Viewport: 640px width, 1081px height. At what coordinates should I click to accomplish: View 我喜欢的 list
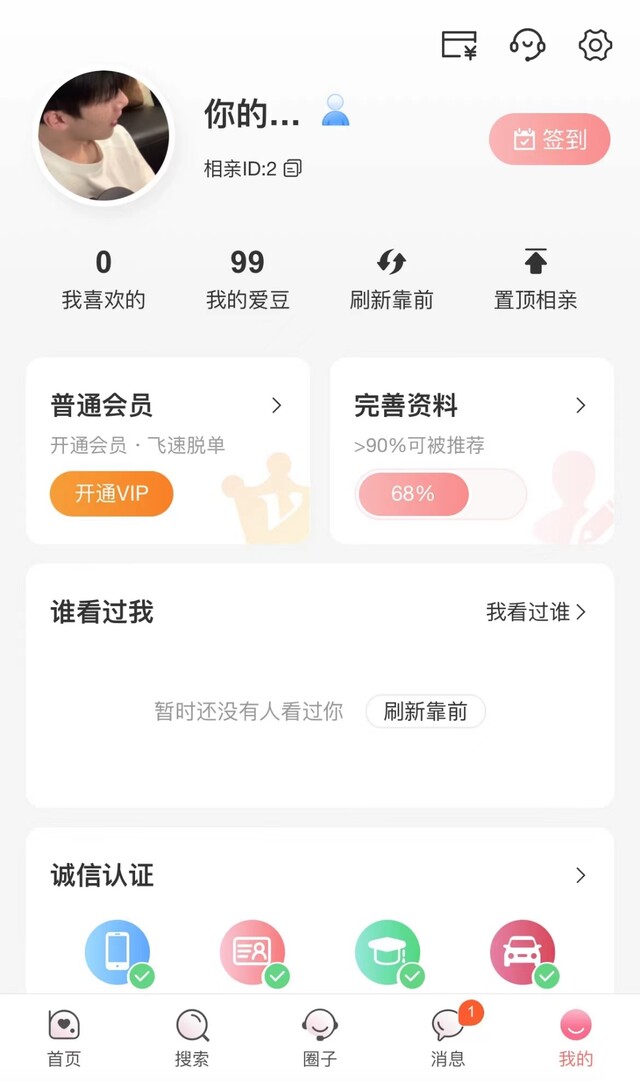tap(104, 280)
